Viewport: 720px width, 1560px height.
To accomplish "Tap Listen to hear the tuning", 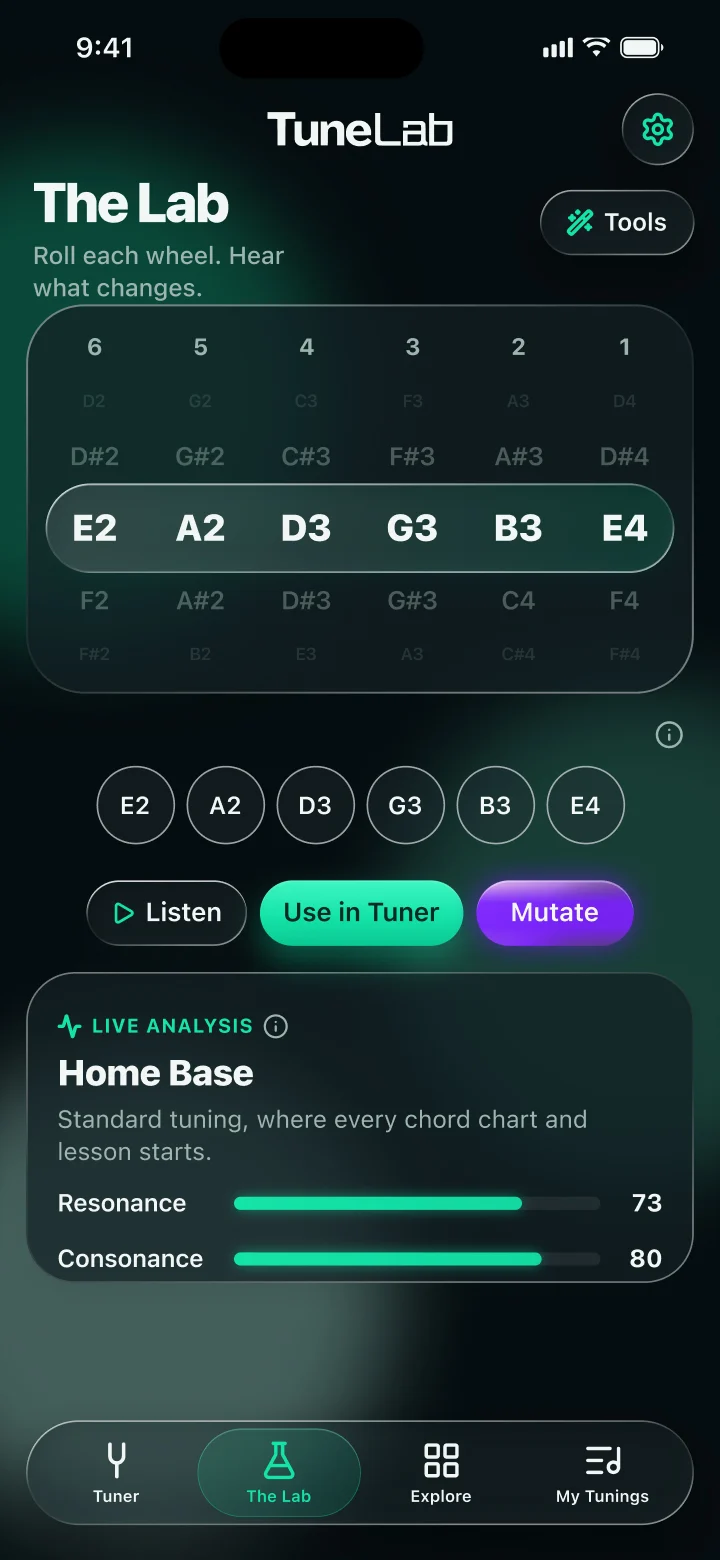I will 166,912.
